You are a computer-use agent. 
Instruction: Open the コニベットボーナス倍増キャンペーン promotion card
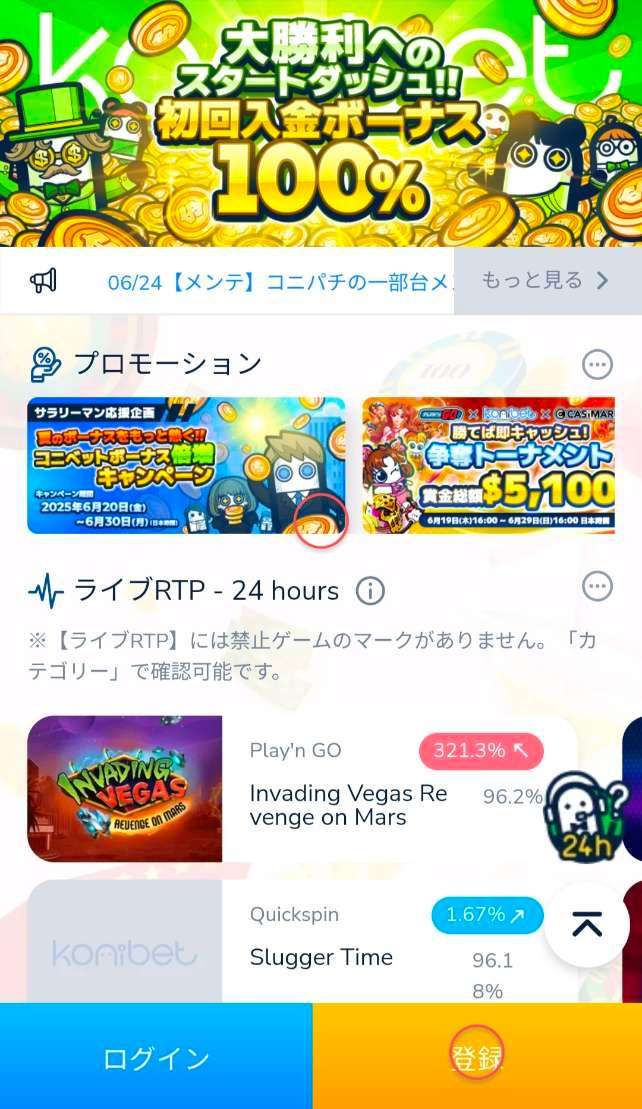(x=186, y=465)
